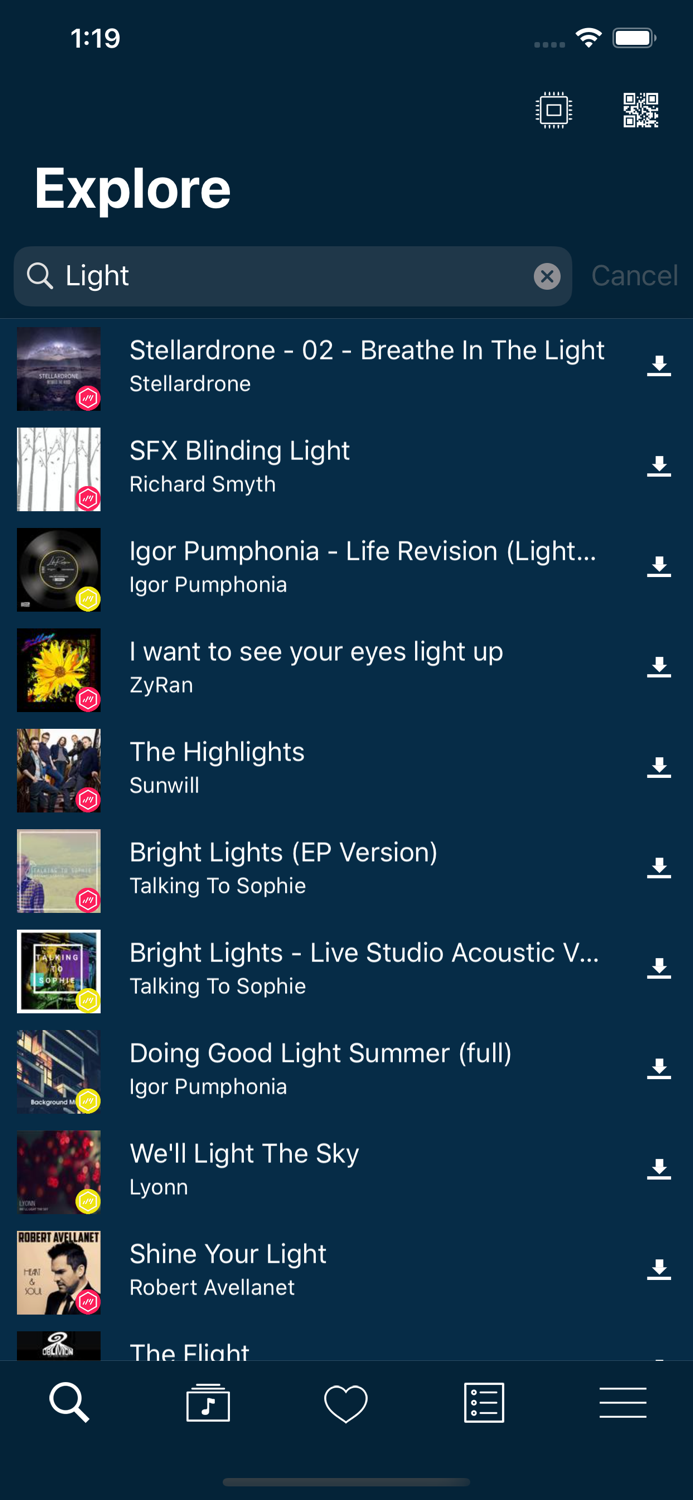Go to the favorites heart tab
The image size is (693, 1500).
click(x=346, y=1404)
